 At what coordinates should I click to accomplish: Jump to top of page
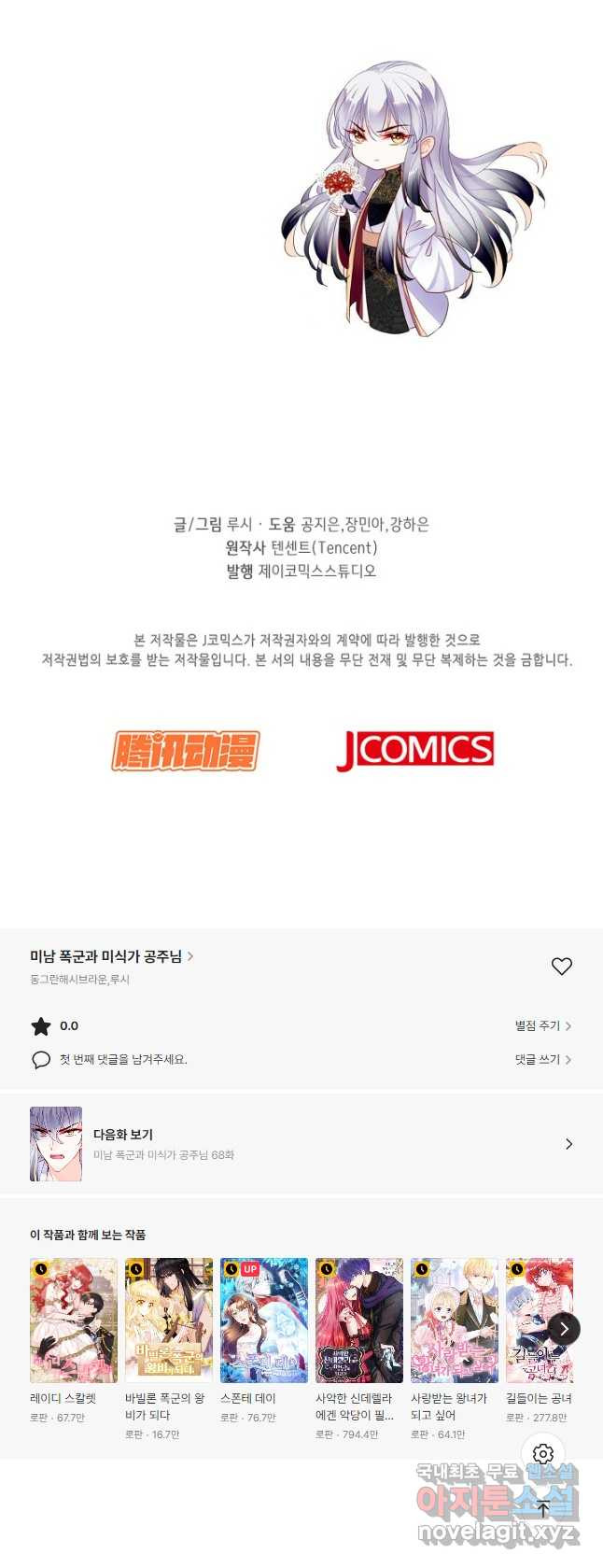pyautogui.click(x=543, y=1507)
